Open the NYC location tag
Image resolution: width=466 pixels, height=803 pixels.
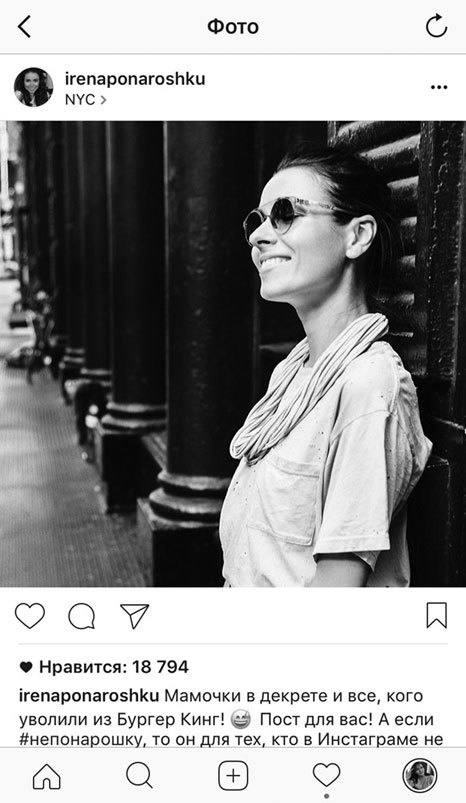pyautogui.click(x=85, y=99)
